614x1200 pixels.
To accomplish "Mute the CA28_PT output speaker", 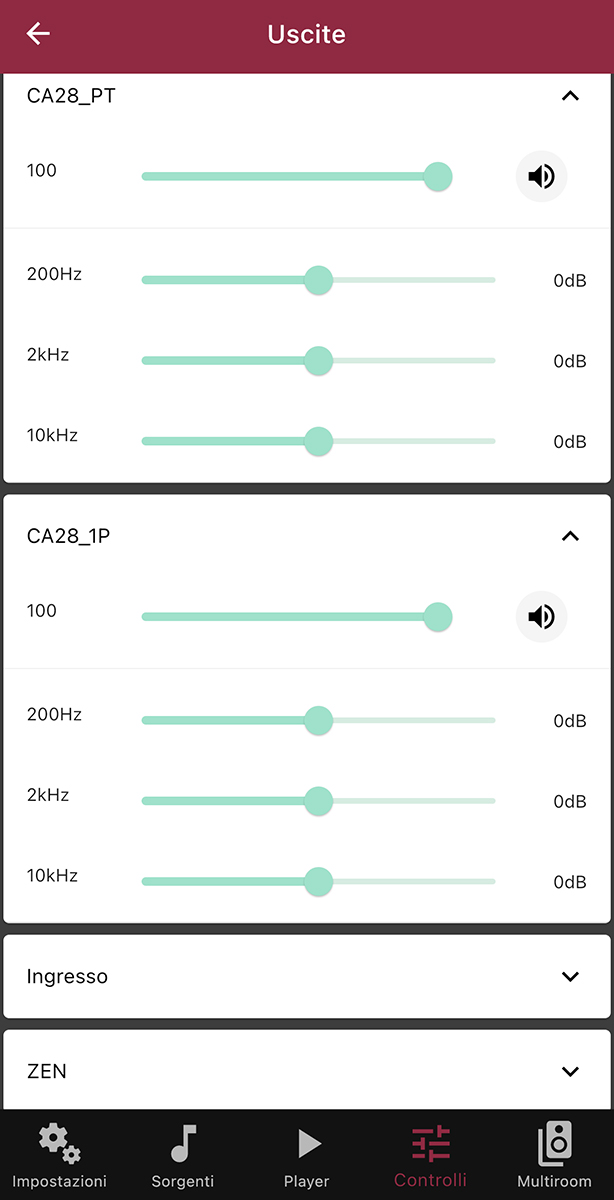I will pyautogui.click(x=541, y=177).
